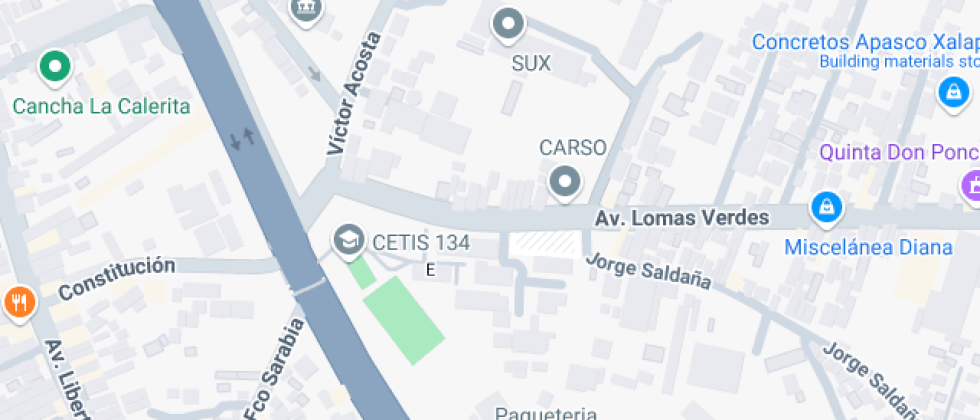
Task: Open the SUX place pin
Action: click(509, 24)
